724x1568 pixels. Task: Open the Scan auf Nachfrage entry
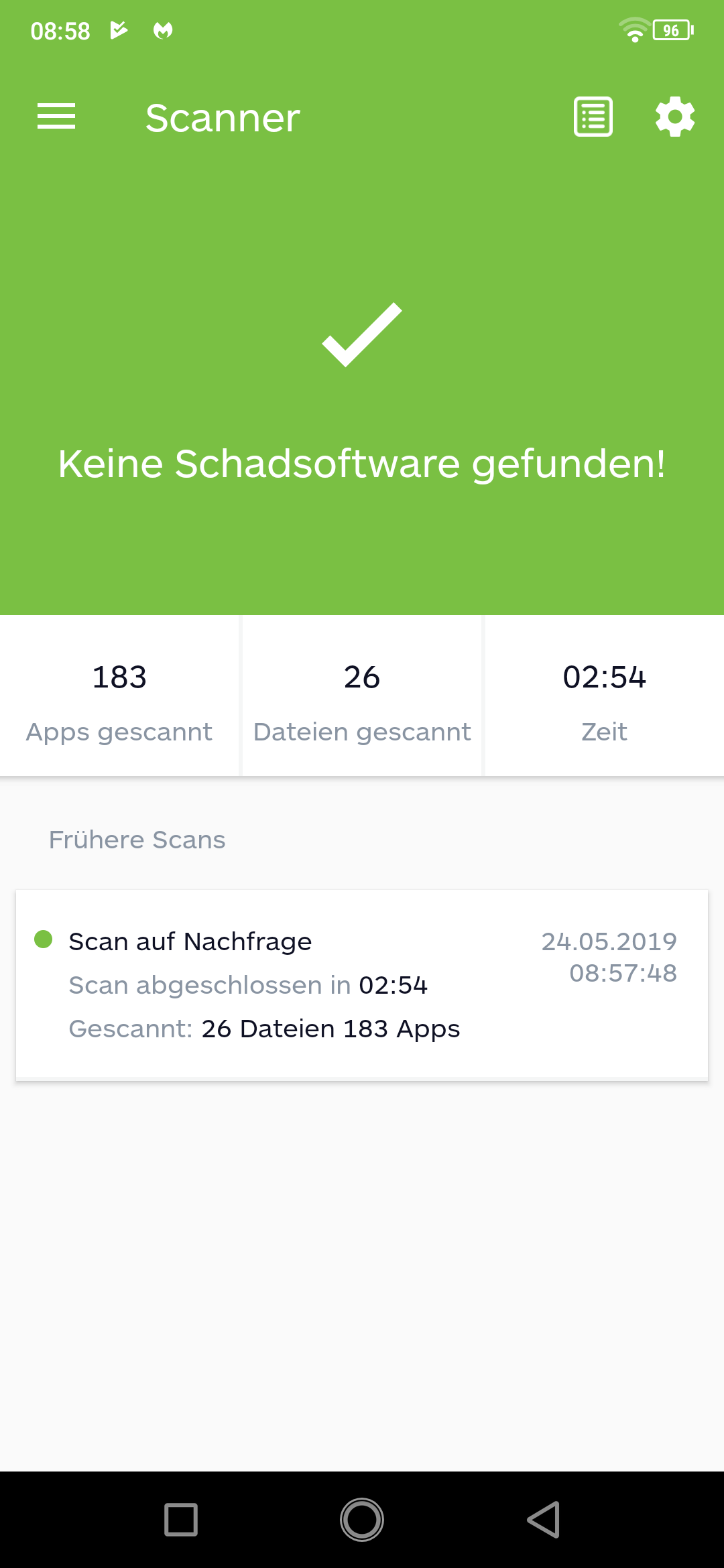point(362,984)
